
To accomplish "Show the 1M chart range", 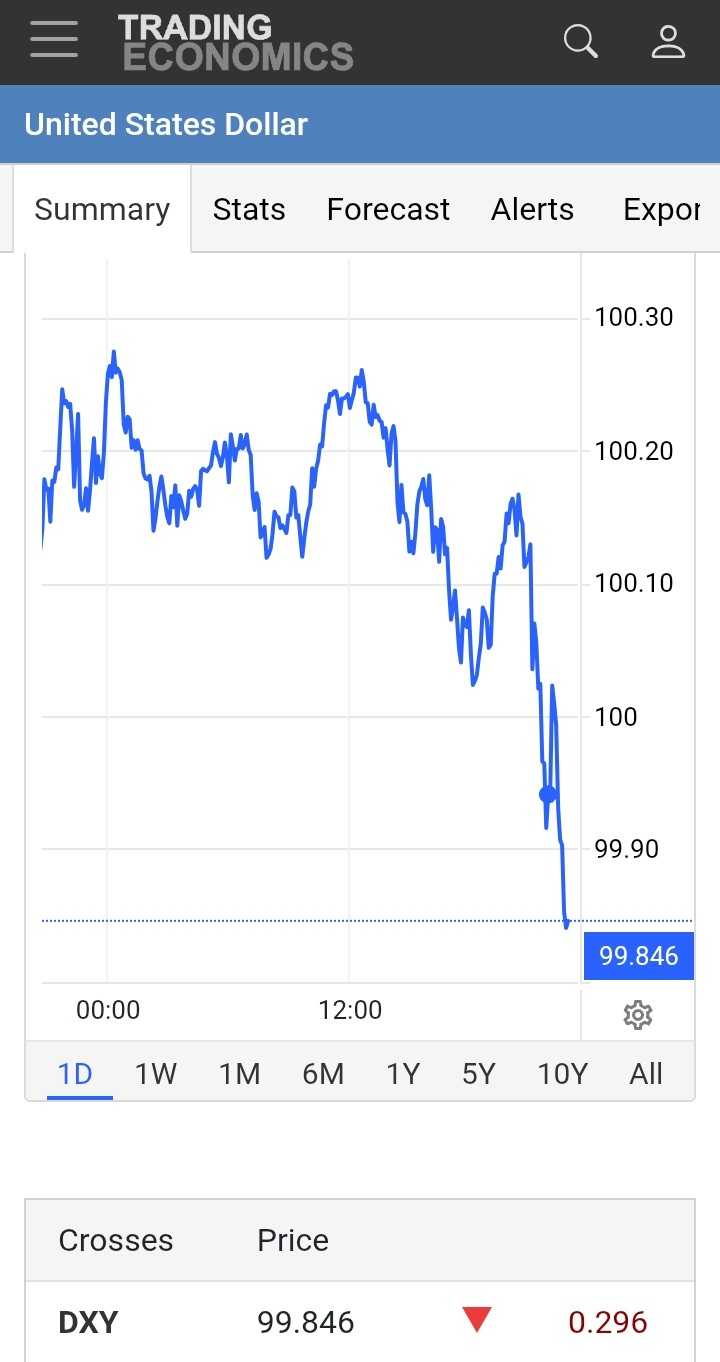I will (x=239, y=1074).
